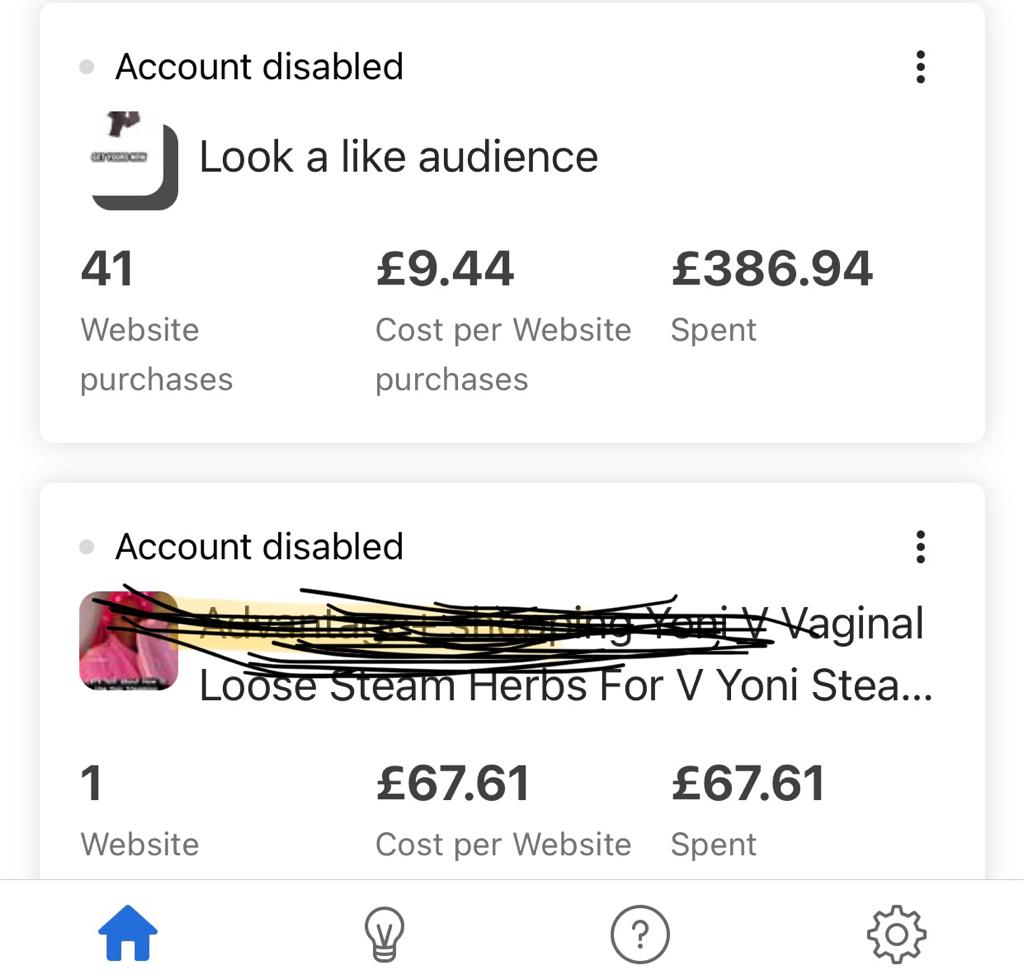The height and width of the screenshot is (980, 1024).
Task: Open the lightbulb recommendations tab
Action: click(384, 935)
